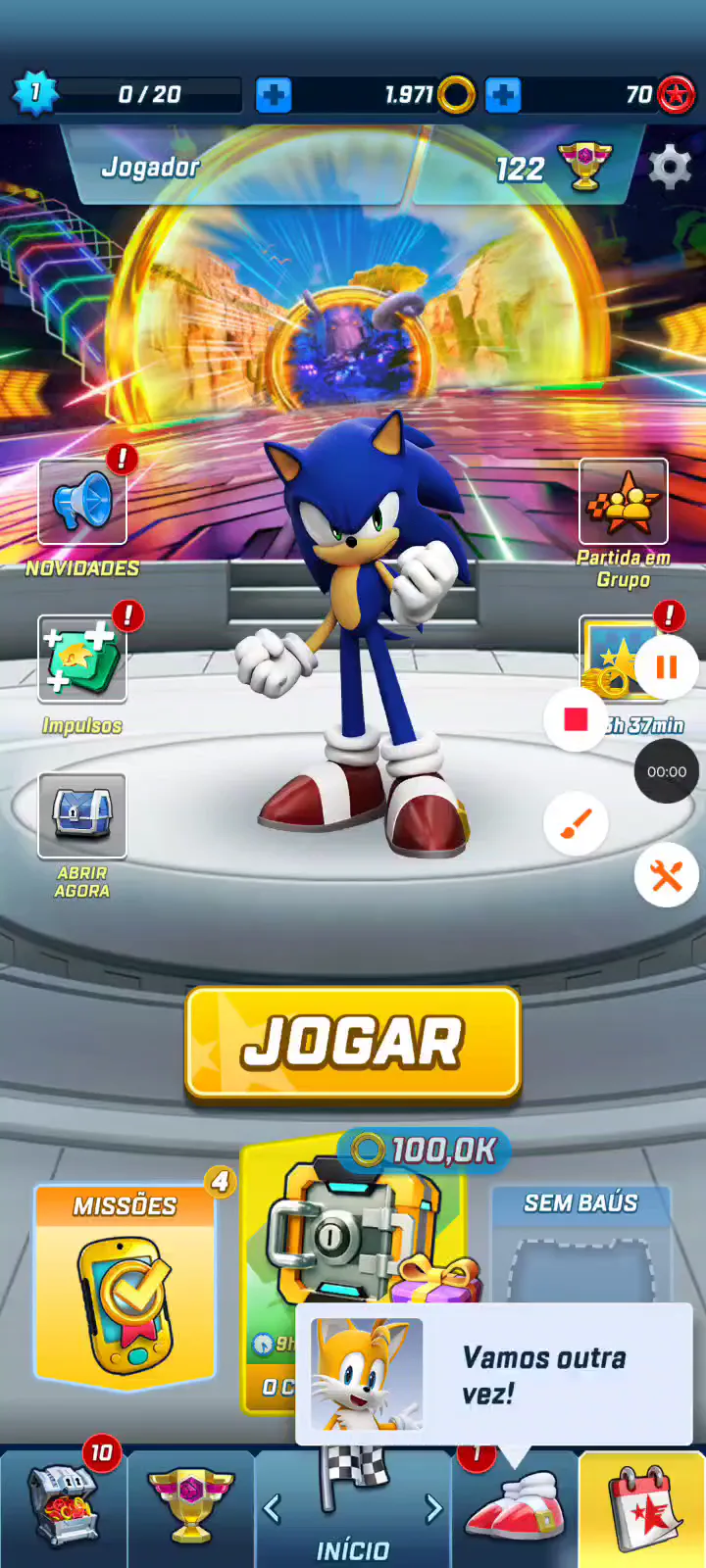Open the Impulsos boosts menu
Screen dimensions: 706x1568
(82, 660)
